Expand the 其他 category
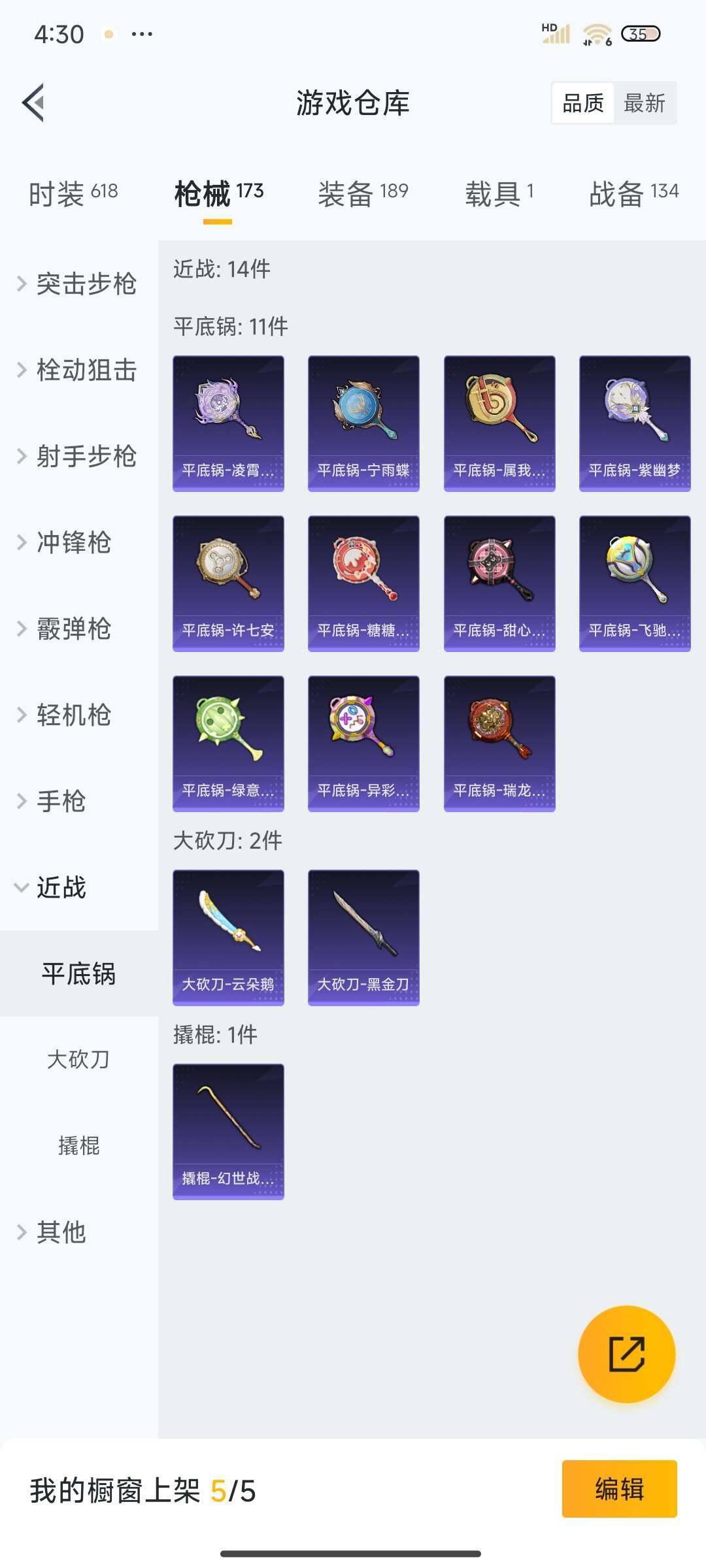The width and height of the screenshot is (706, 1568). tap(60, 1232)
